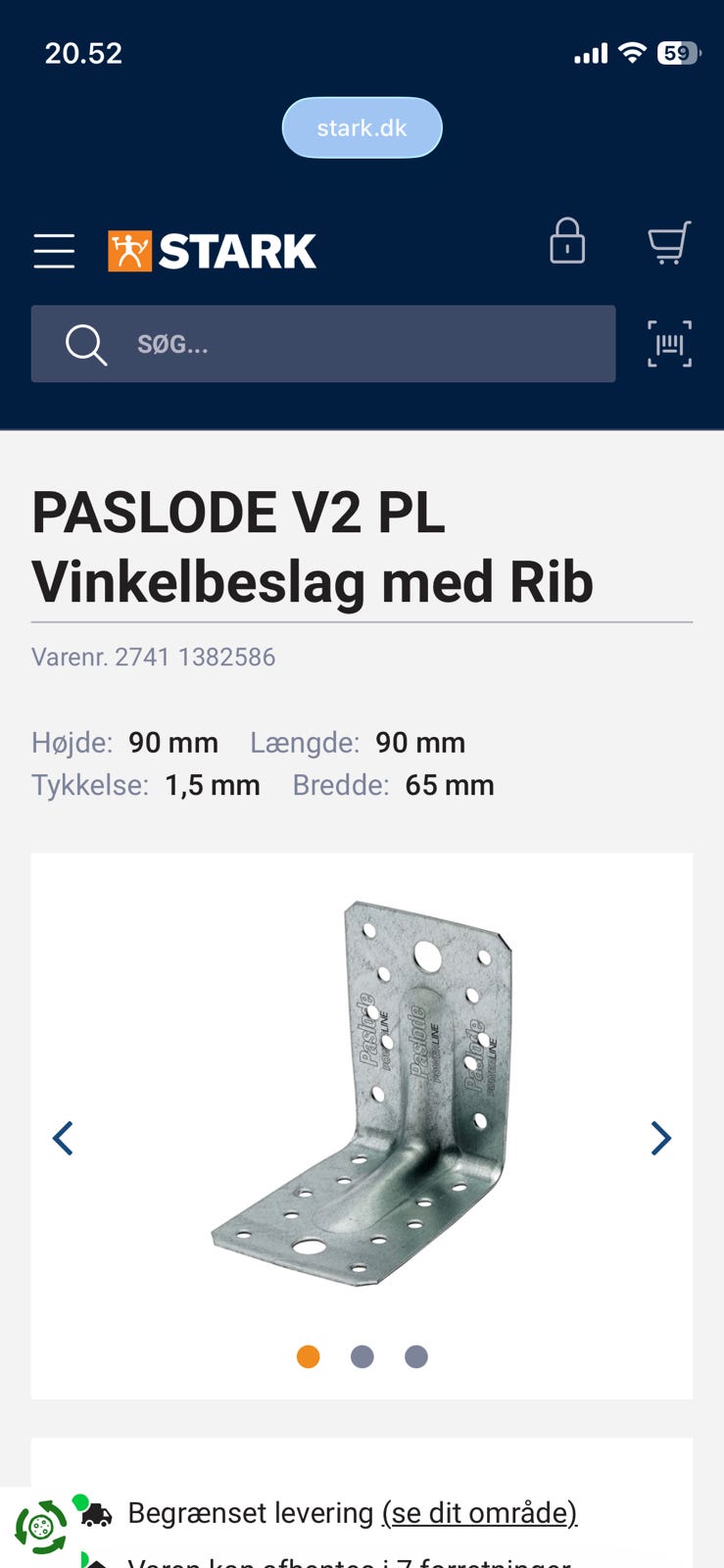Open the green cookie settings badge
Viewport: 724px width, 1568px height.
[40, 1526]
